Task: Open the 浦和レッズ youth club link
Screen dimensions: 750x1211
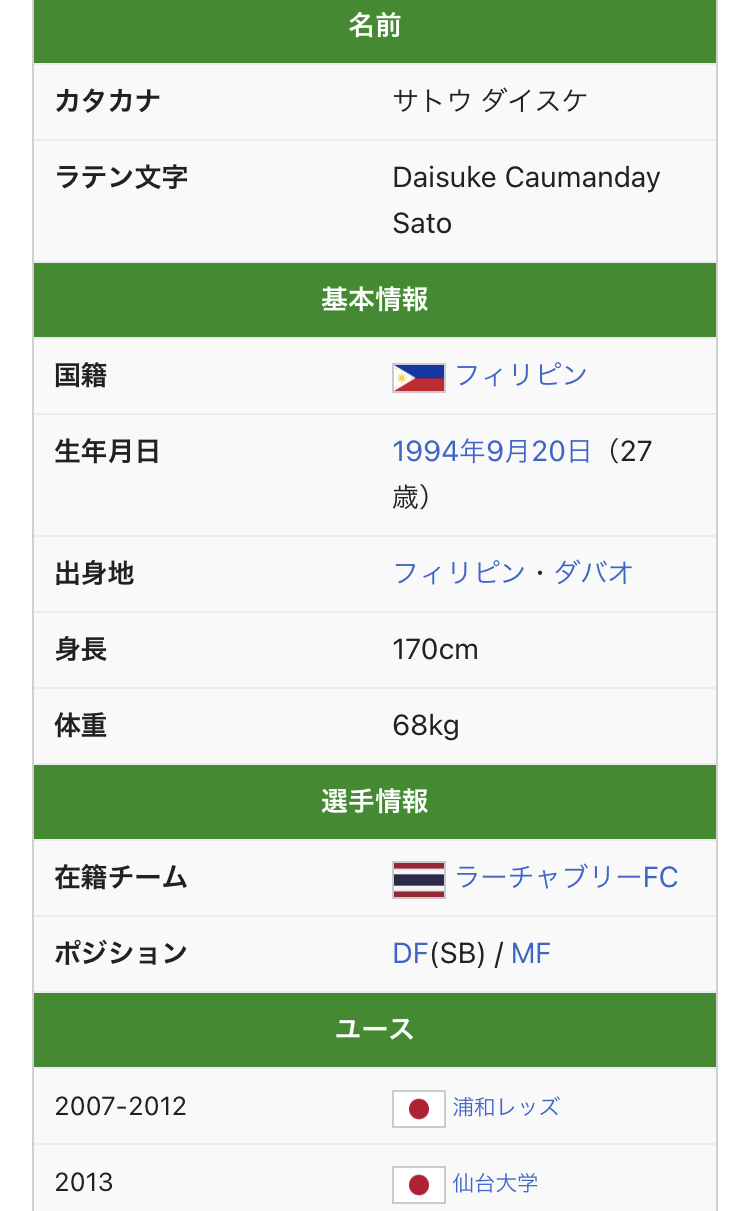Action: click(x=506, y=1107)
